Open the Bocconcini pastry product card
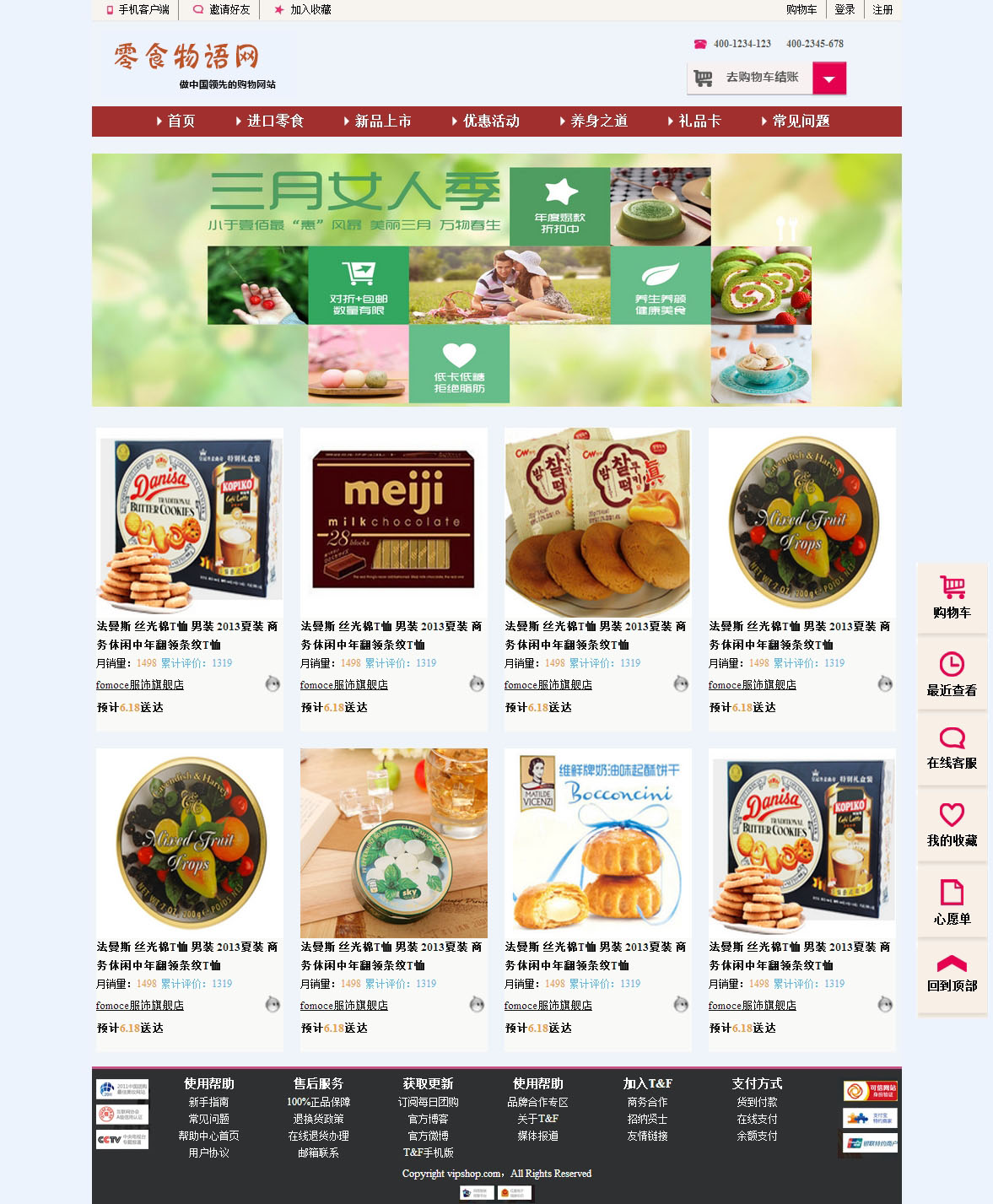993x1204 pixels. tap(597, 840)
